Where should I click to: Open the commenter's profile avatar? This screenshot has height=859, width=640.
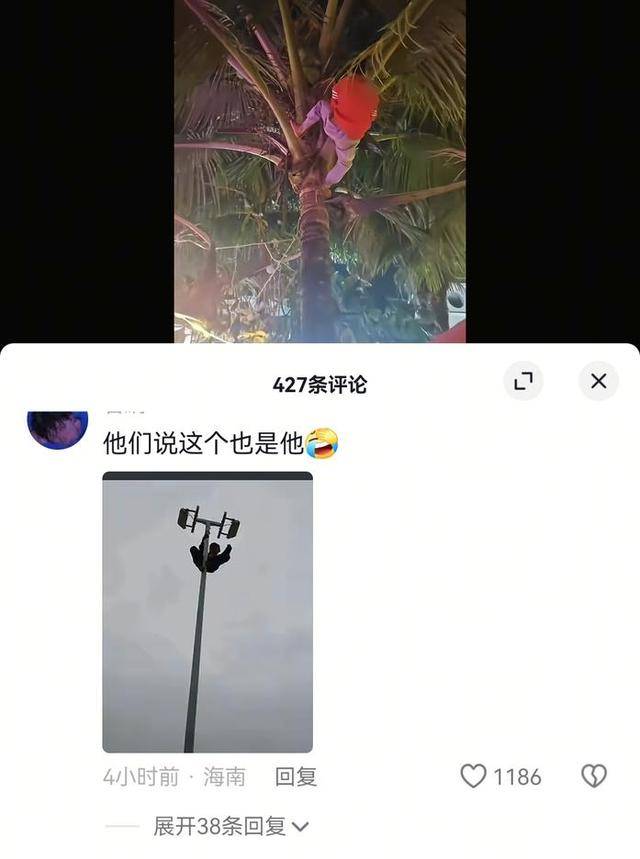57,430
